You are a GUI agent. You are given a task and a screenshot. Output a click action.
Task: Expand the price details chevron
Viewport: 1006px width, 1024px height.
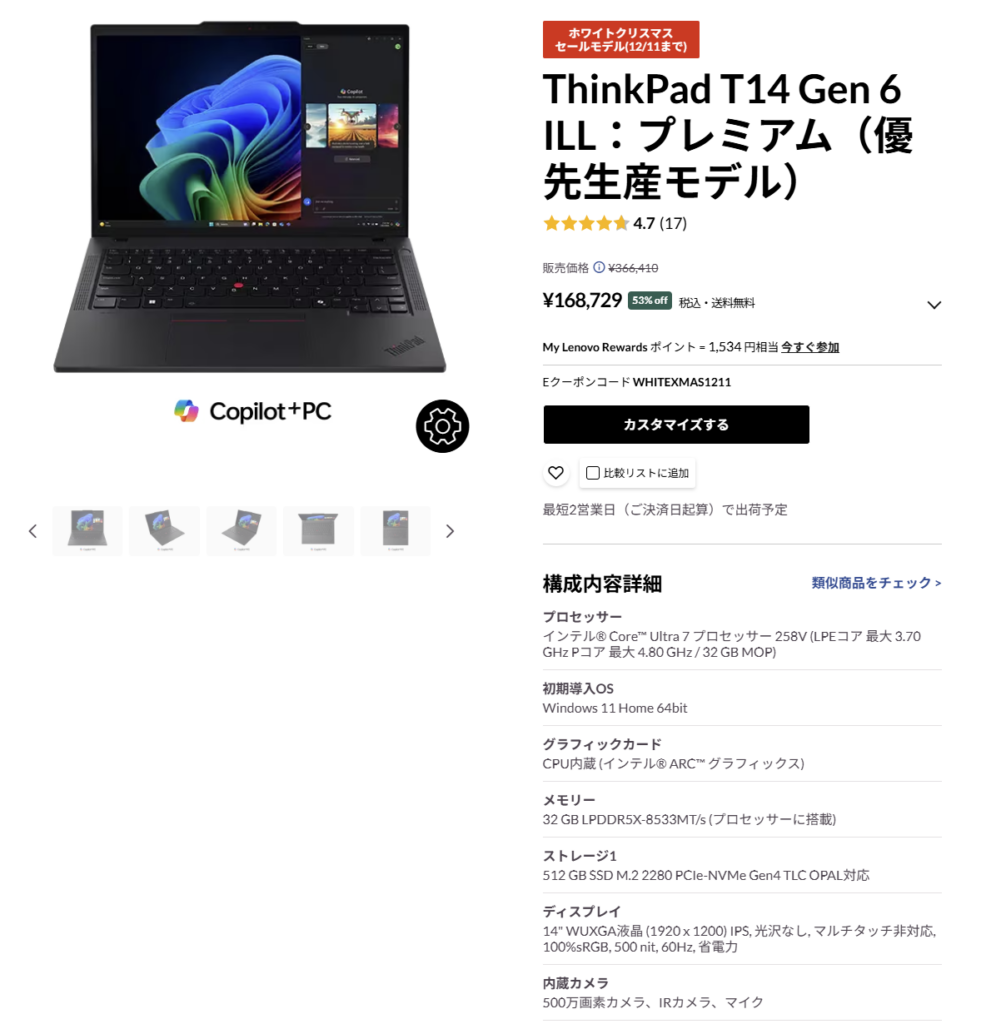click(934, 305)
